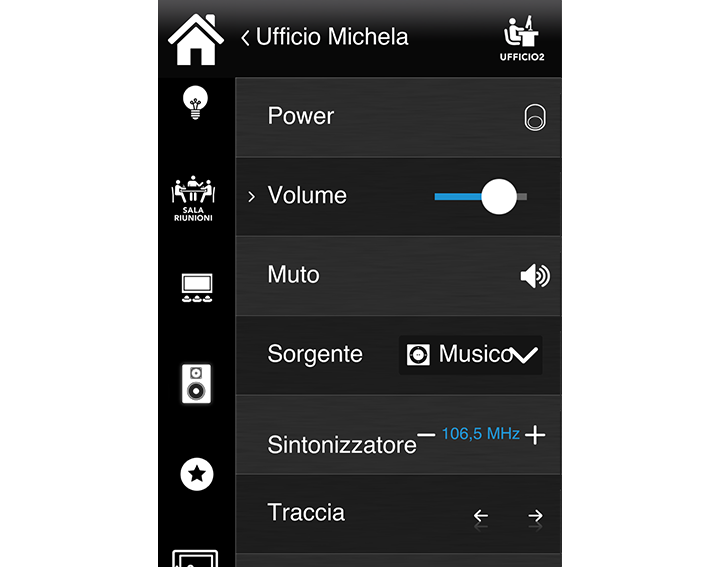Go to the home screen icon
The image size is (720, 567).
pos(195,38)
